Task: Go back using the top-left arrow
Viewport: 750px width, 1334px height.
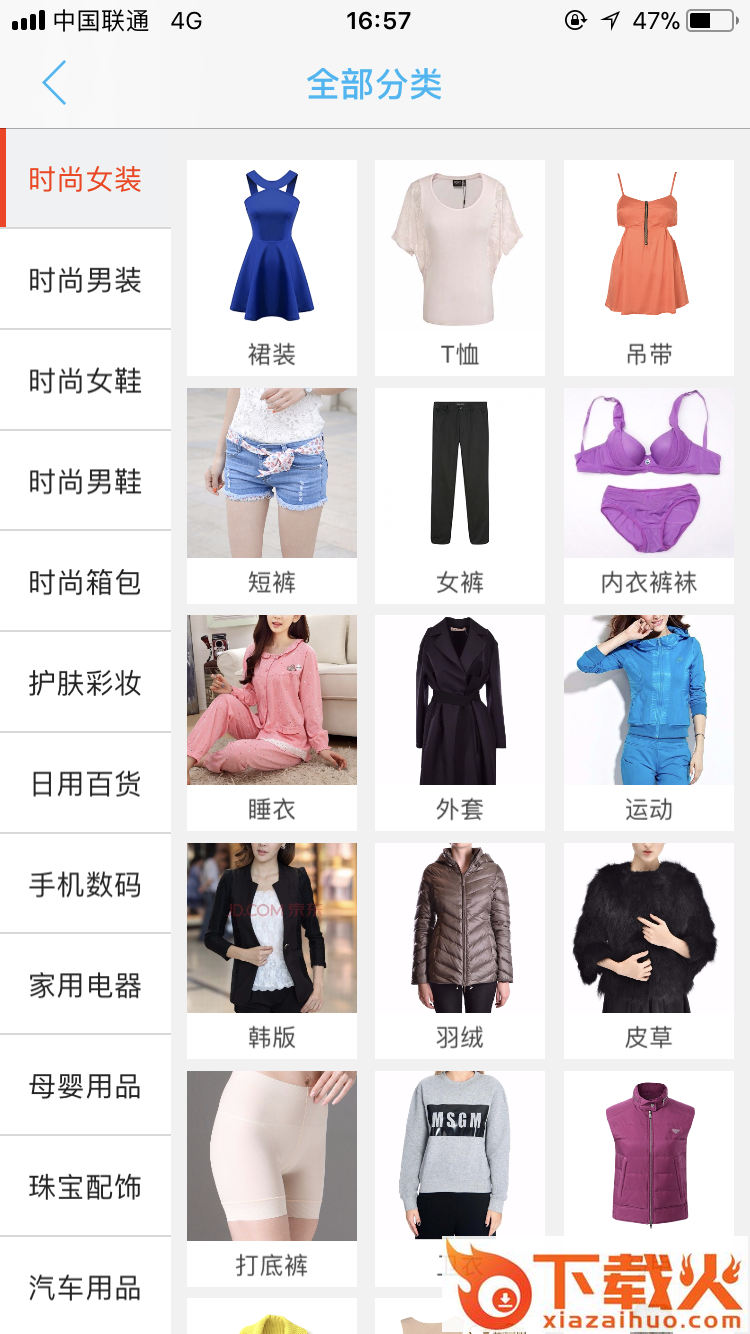Action: point(54,83)
